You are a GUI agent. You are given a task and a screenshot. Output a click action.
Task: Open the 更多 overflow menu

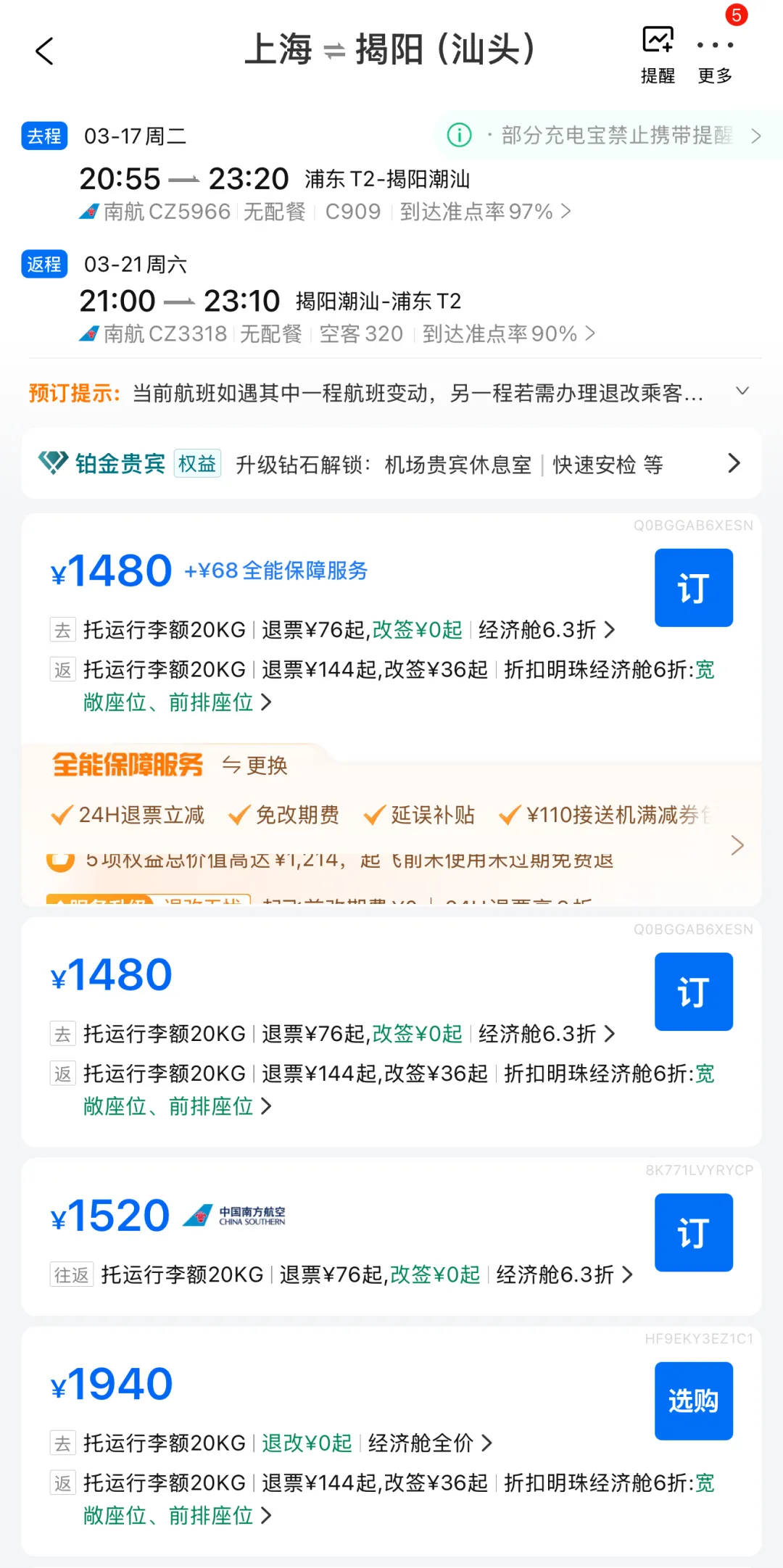click(715, 52)
